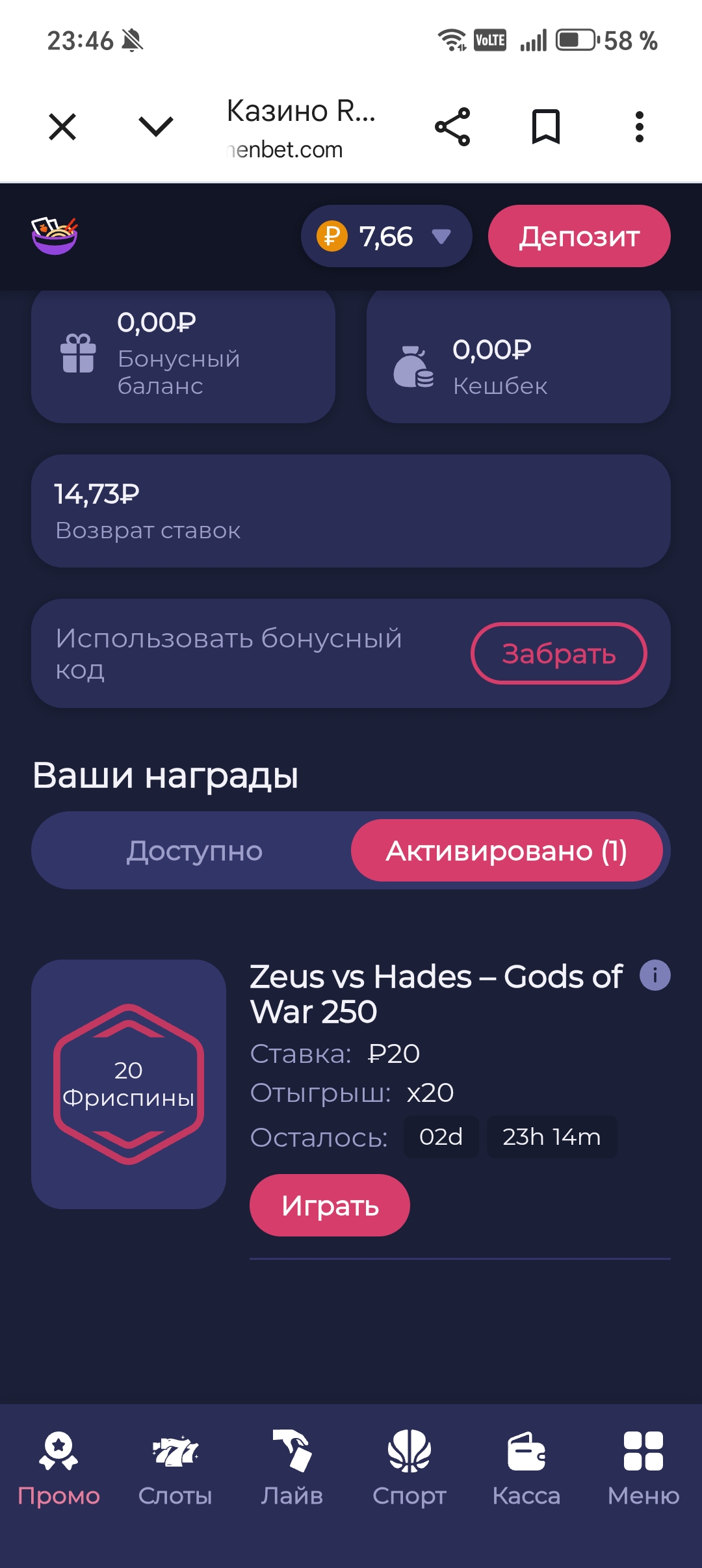Expand the browser tab chevron
The width and height of the screenshot is (702, 1568).
(156, 126)
